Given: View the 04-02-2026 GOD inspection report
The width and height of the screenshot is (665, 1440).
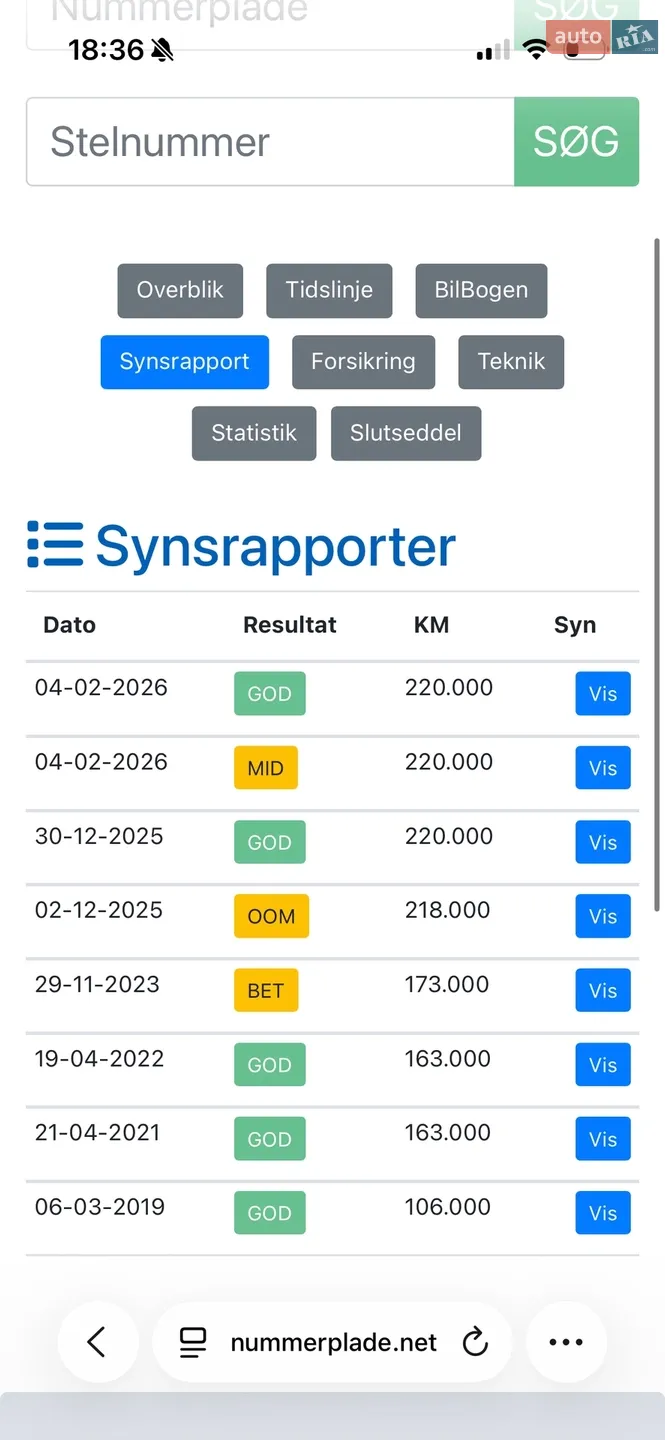Looking at the screenshot, I should tap(603, 694).
